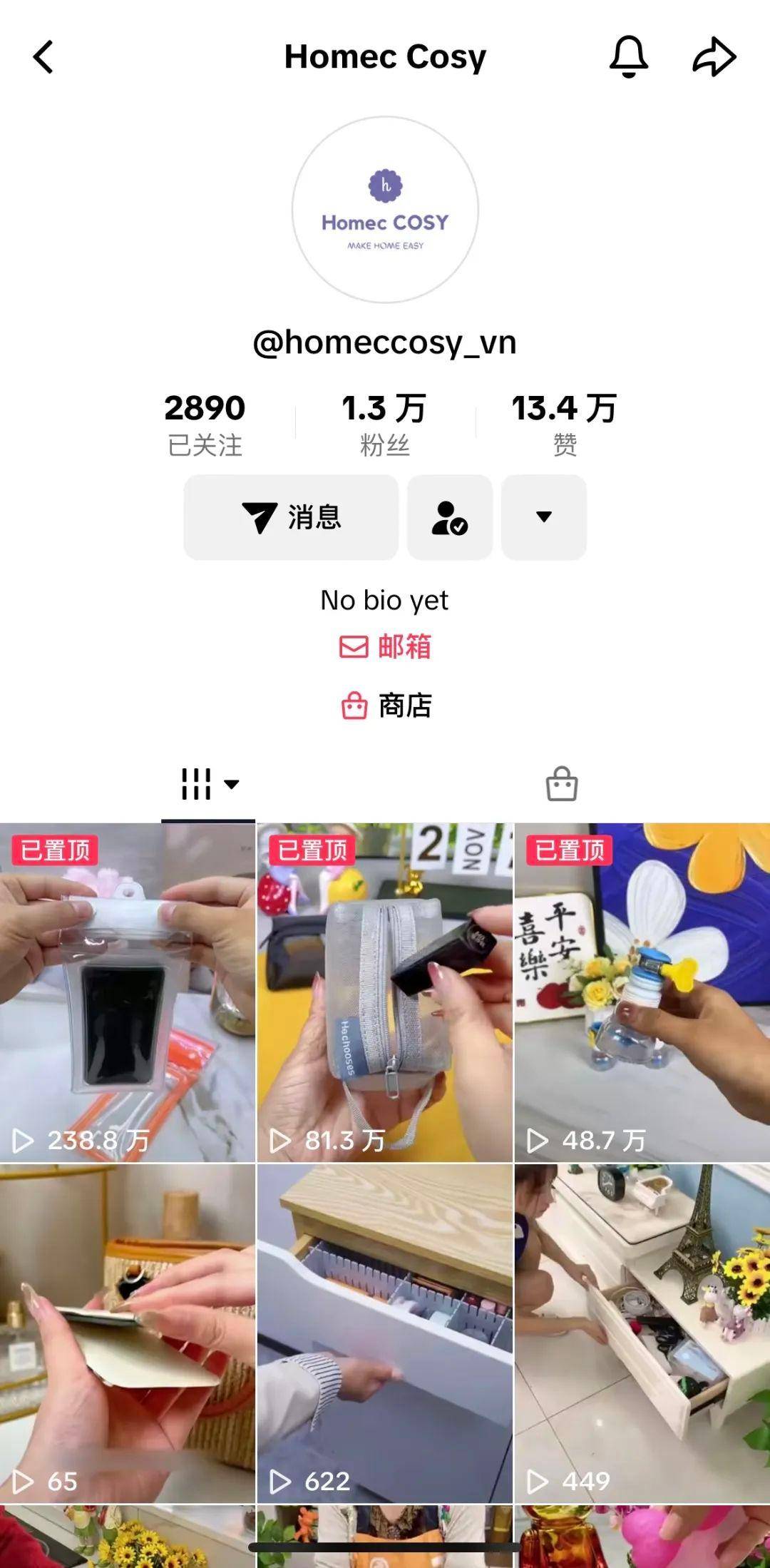Open the 商店 shop link

click(x=385, y=706)
